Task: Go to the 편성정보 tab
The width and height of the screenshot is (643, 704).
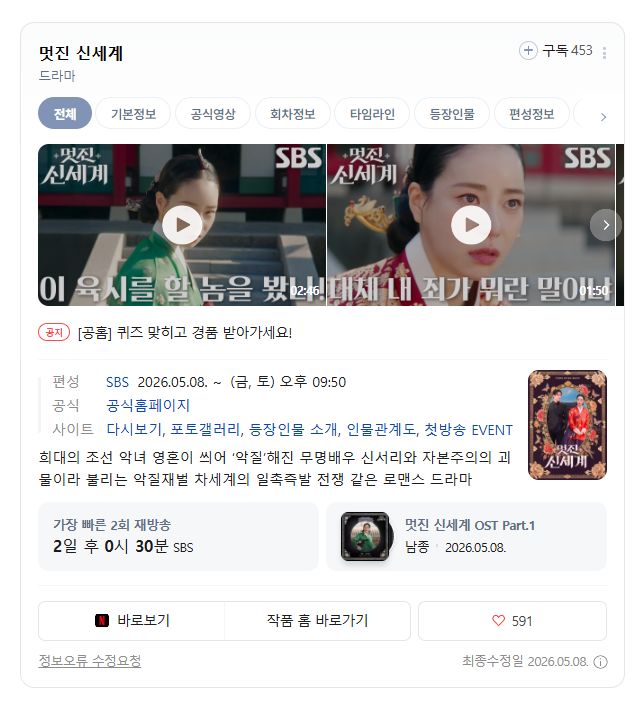Action: pos(532,114)
